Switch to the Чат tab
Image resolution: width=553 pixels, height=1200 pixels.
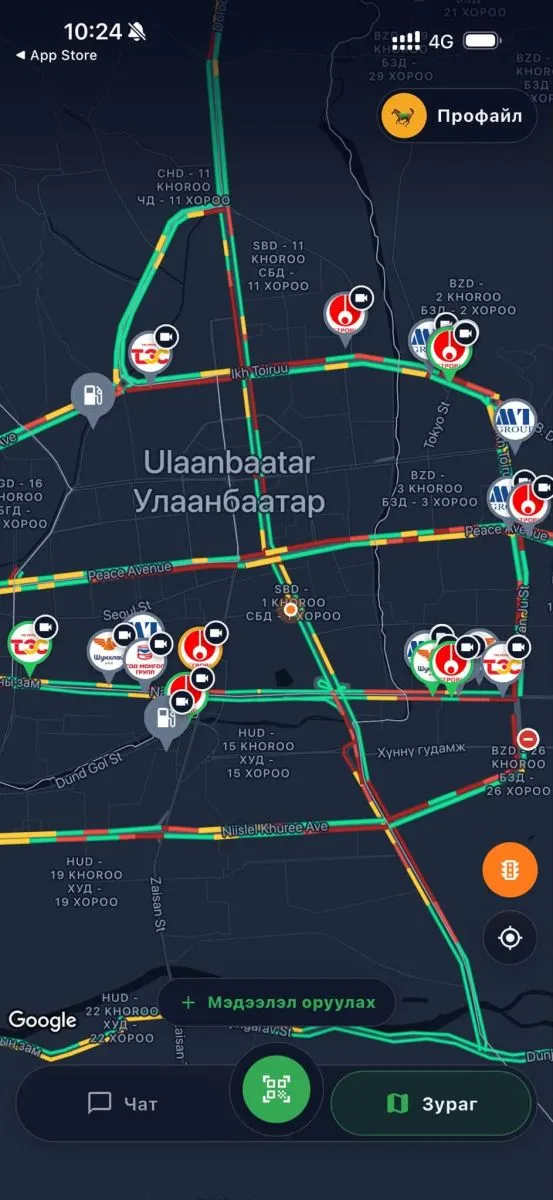pyautogui.click(x=122, y=1104)
